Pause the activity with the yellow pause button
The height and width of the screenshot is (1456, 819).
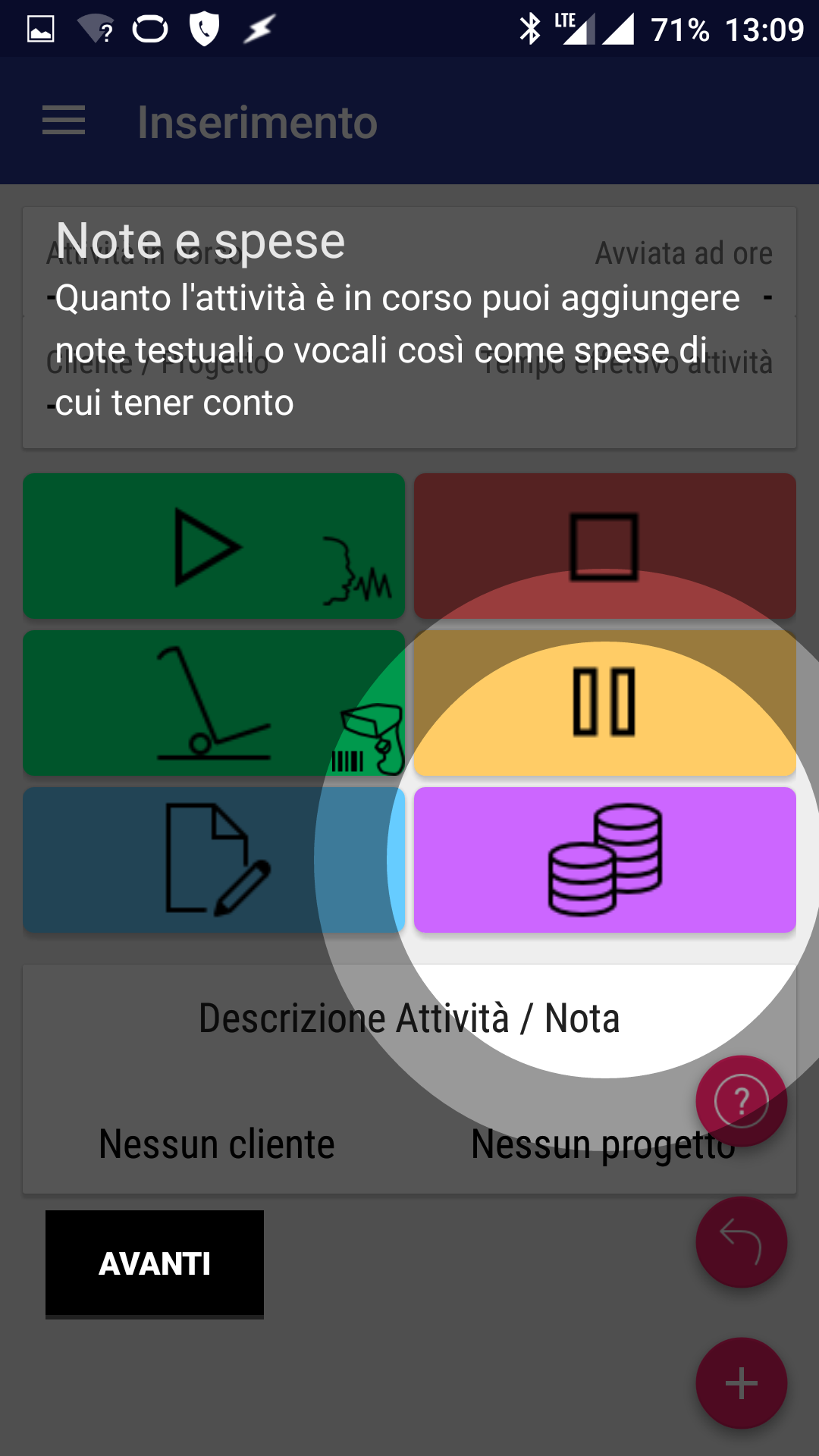604,703
